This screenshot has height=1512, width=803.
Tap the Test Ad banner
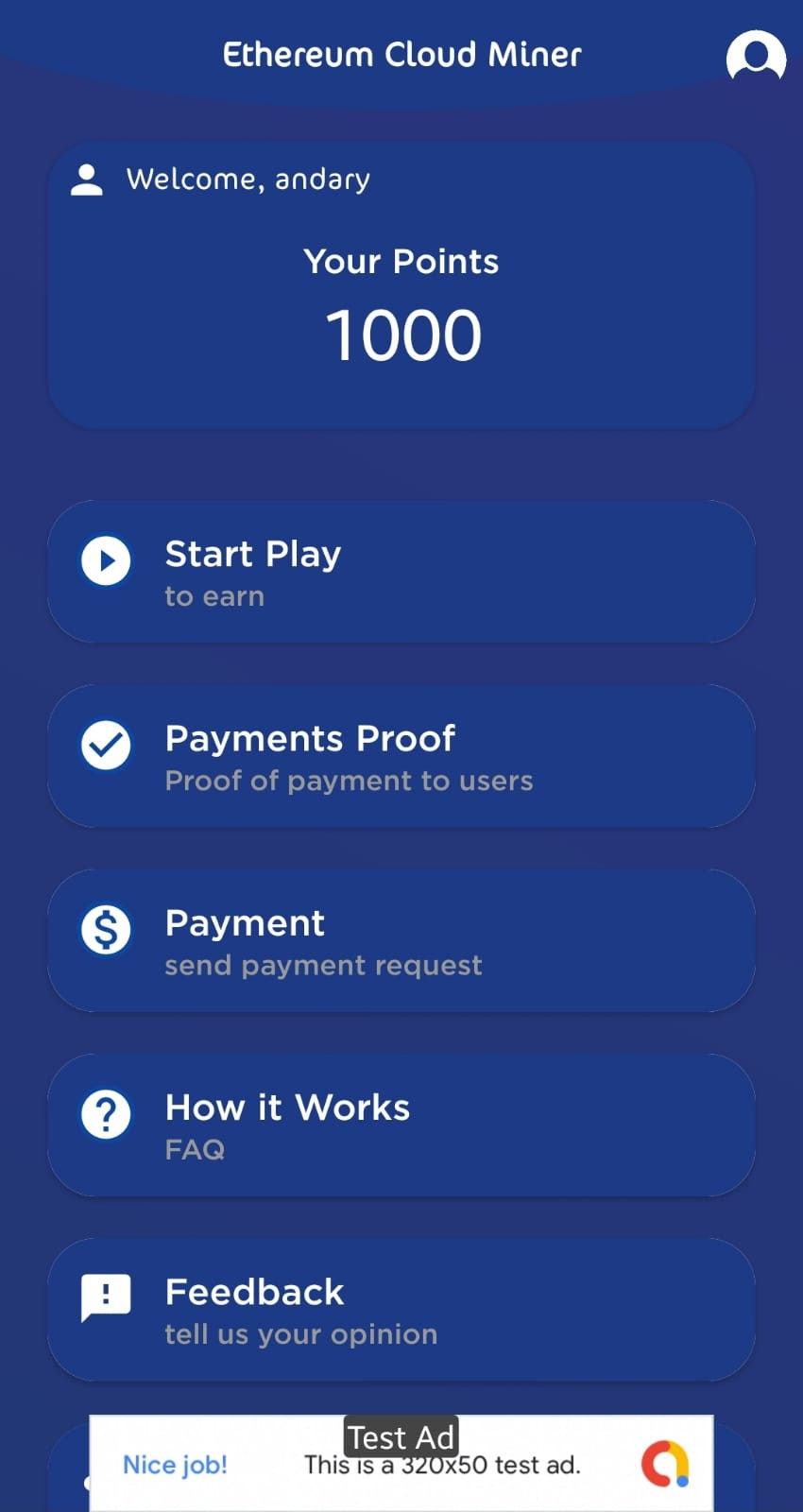401,1463
